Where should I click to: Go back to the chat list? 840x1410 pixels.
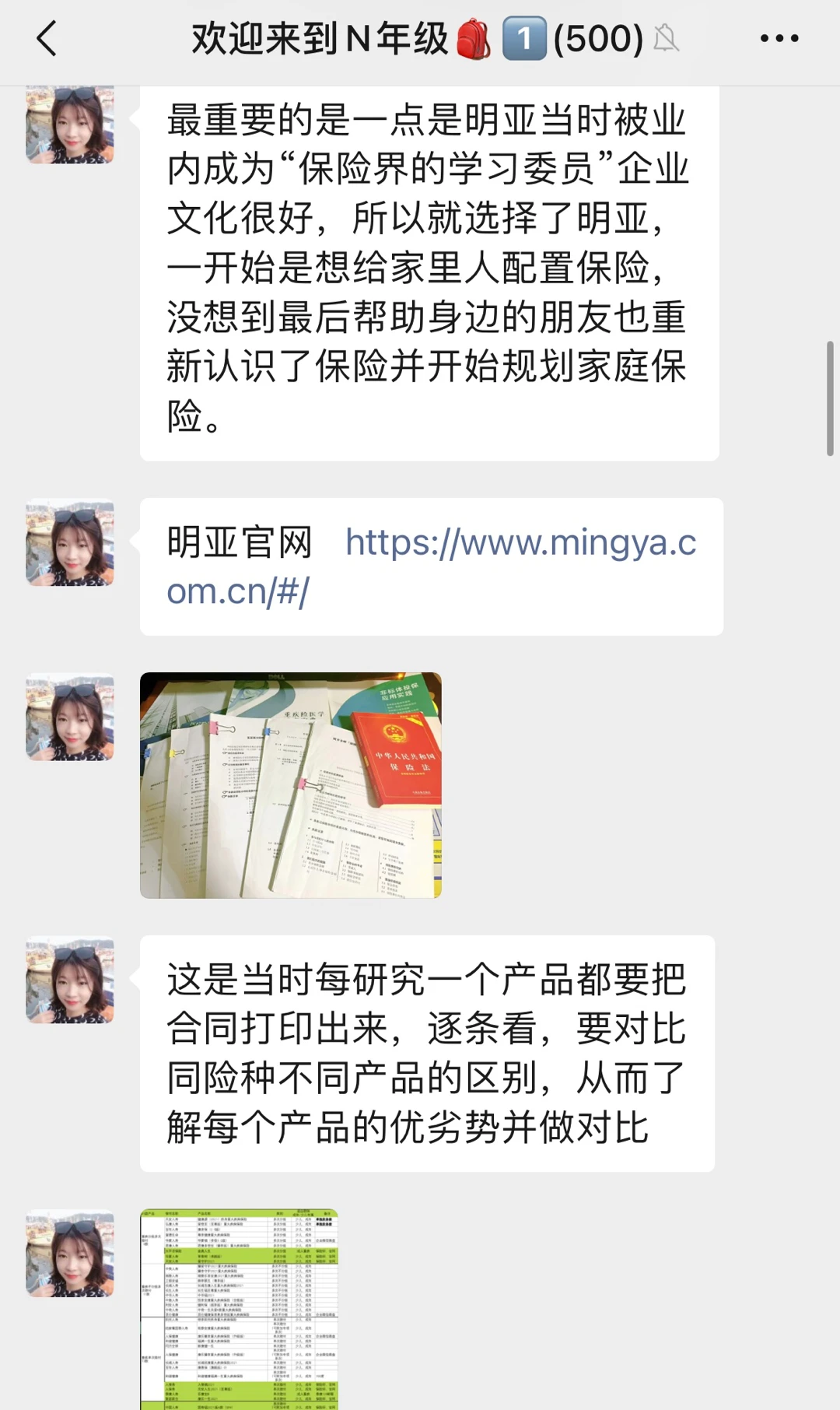pyautogui.click(x=47, y=38)
